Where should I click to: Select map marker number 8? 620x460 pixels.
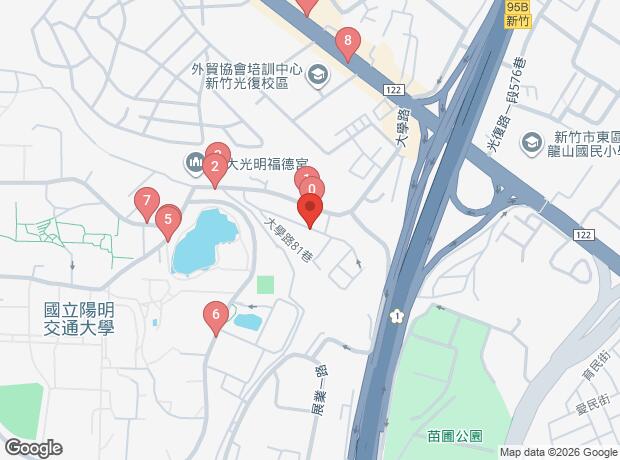(347, 42)
